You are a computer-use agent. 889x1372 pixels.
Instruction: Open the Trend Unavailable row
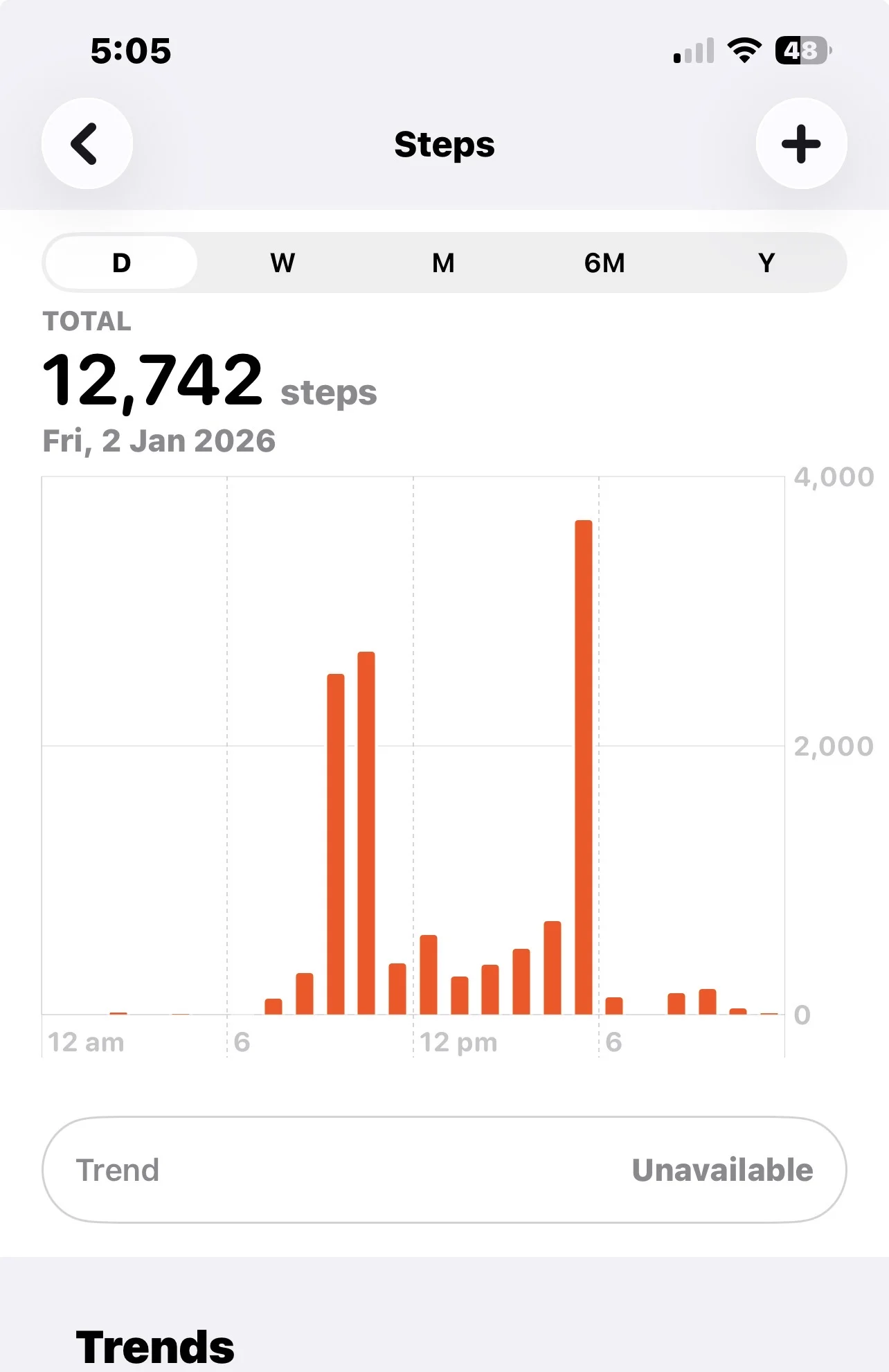coord(445,1170)
